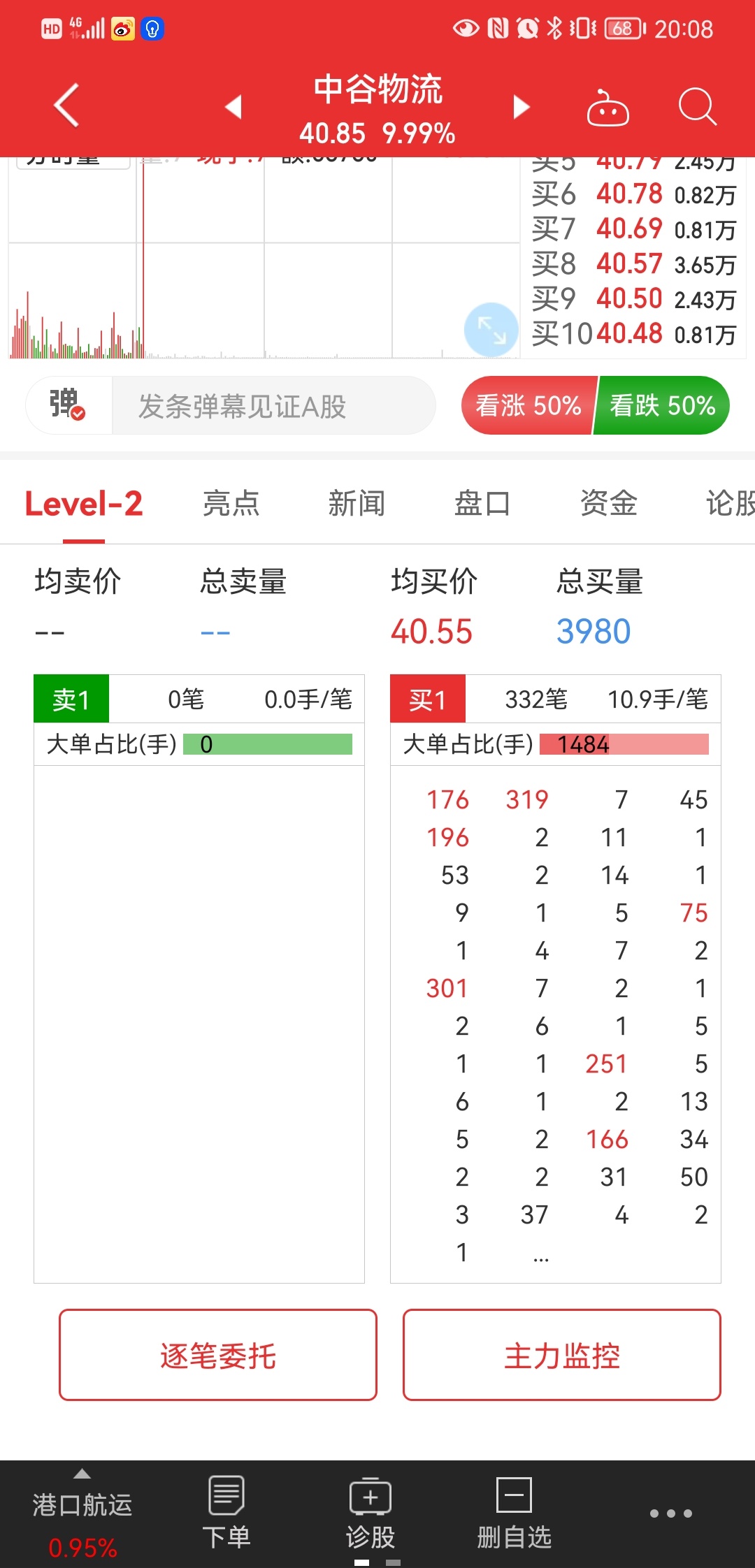Screen dimensions: 755x1568
Task: Remove stock via 删自选
Action: (x=515, y=1512)
